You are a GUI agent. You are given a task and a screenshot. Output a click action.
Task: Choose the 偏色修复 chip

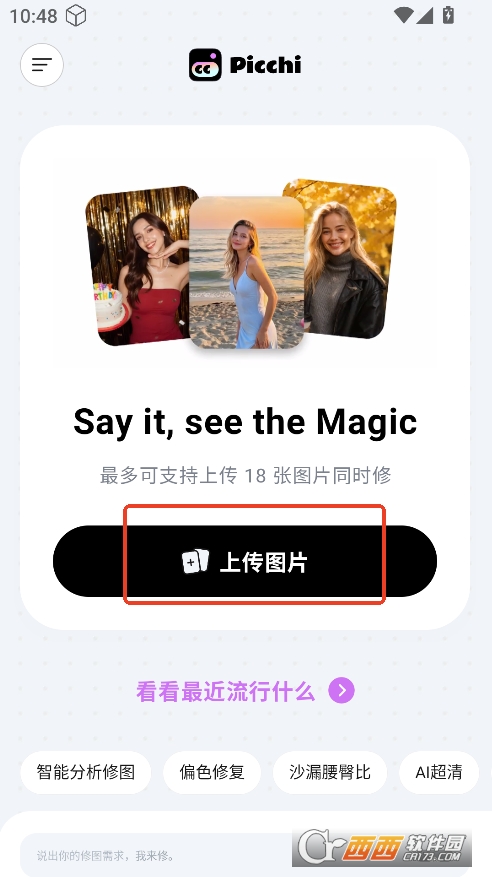(212, 772)
